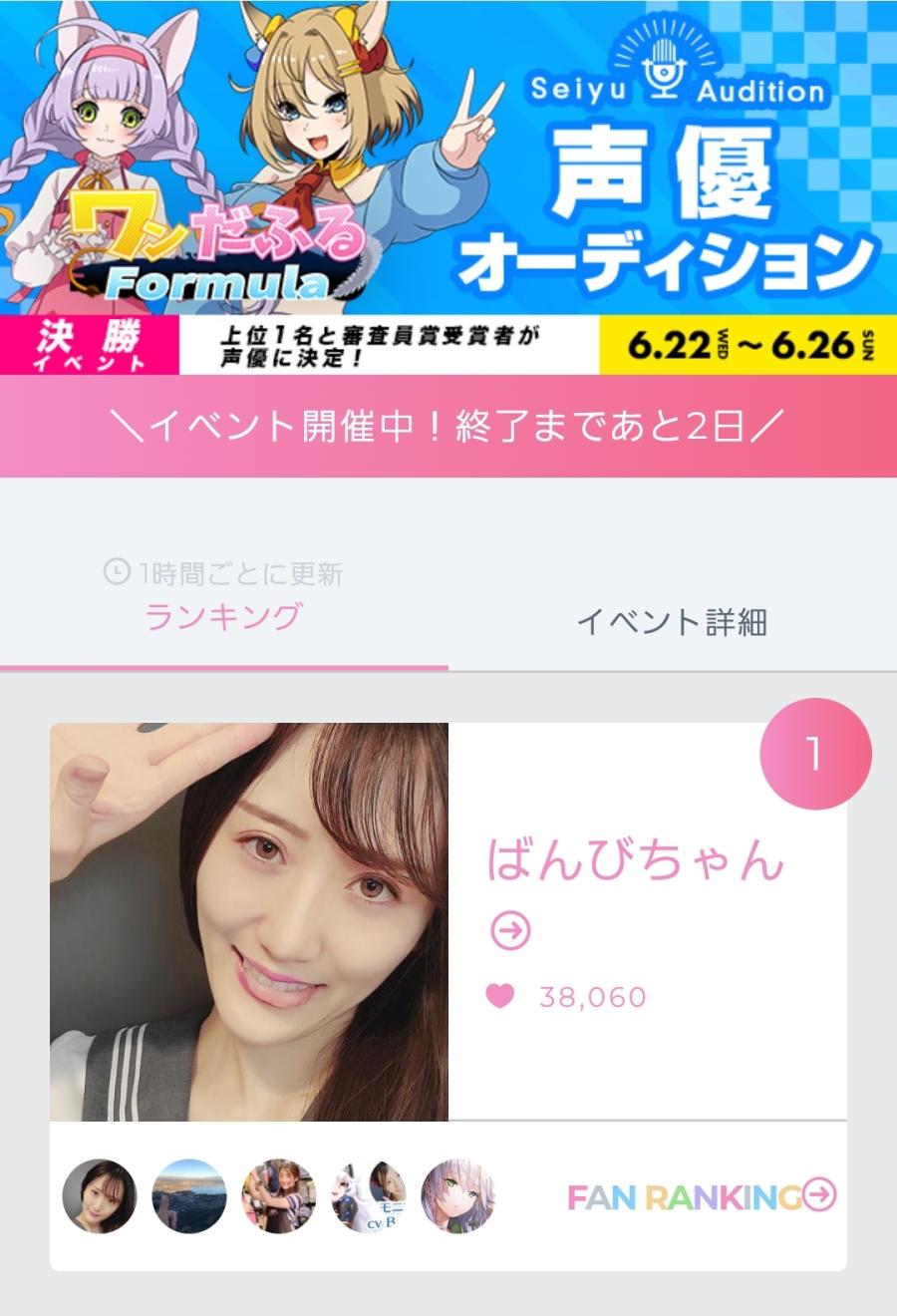Tap the arrow icon under ばんびちゃん
The image size is (897, 1316).
510,931
